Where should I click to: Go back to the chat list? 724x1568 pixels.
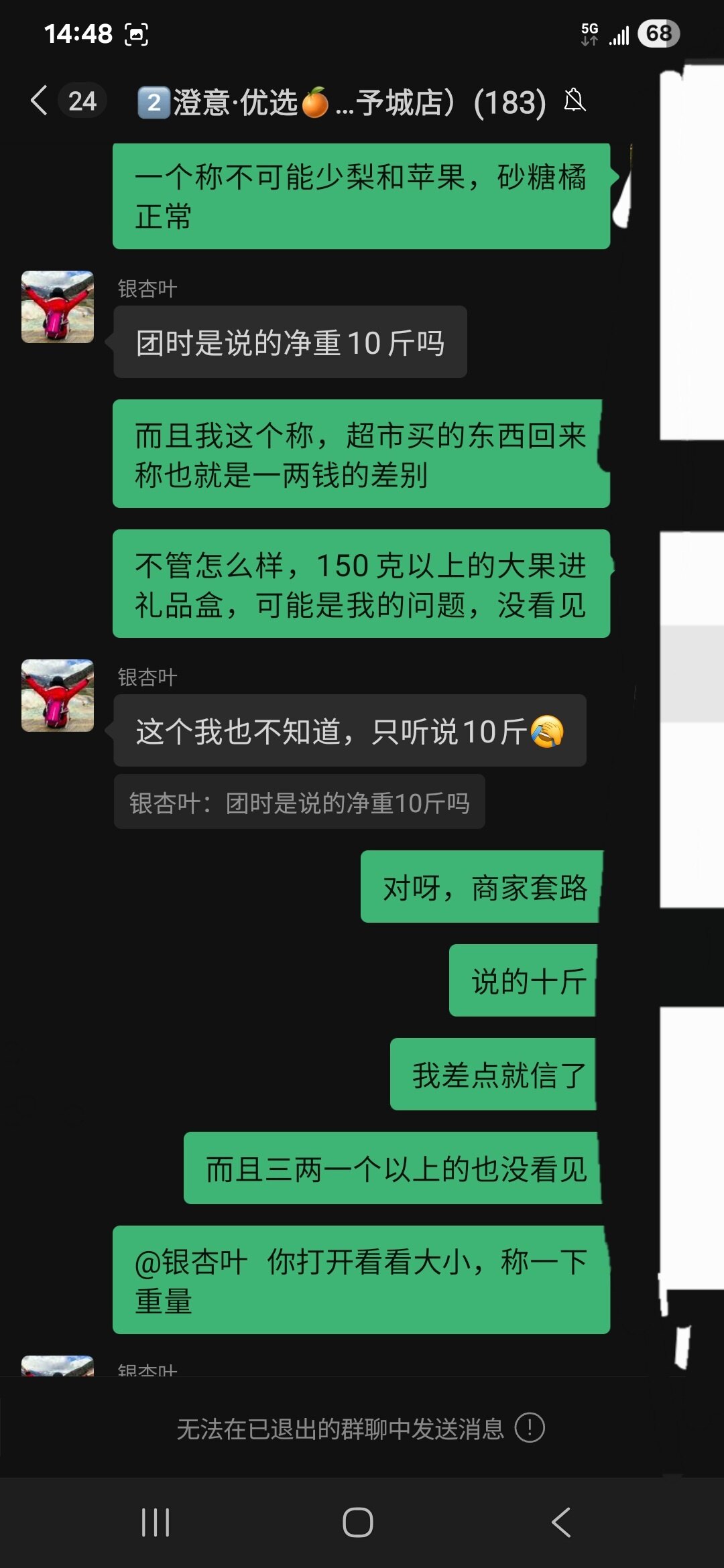point(40,101)
